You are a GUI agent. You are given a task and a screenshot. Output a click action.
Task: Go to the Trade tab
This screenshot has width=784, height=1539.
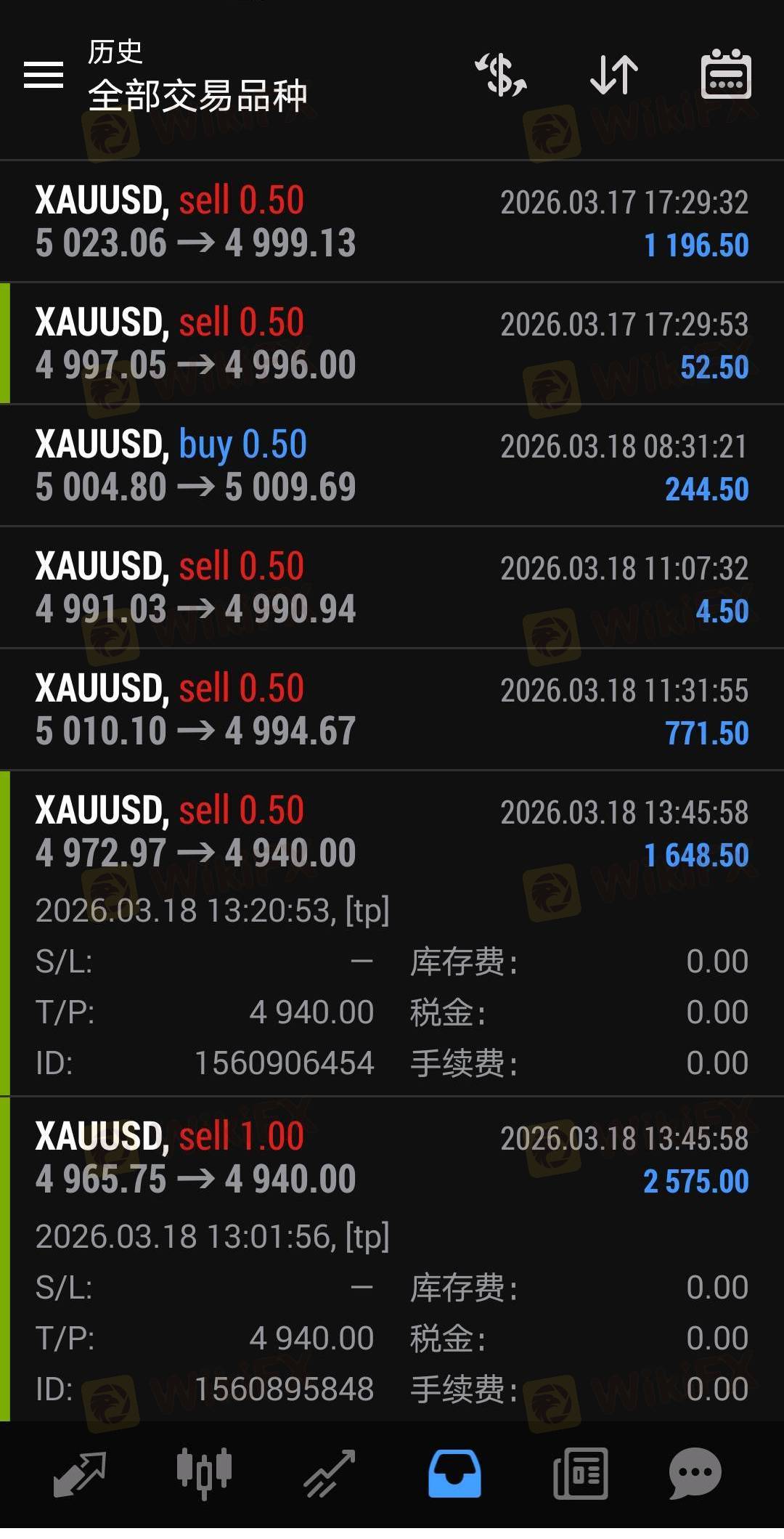pyautogui.click(x=330, y=1474)
